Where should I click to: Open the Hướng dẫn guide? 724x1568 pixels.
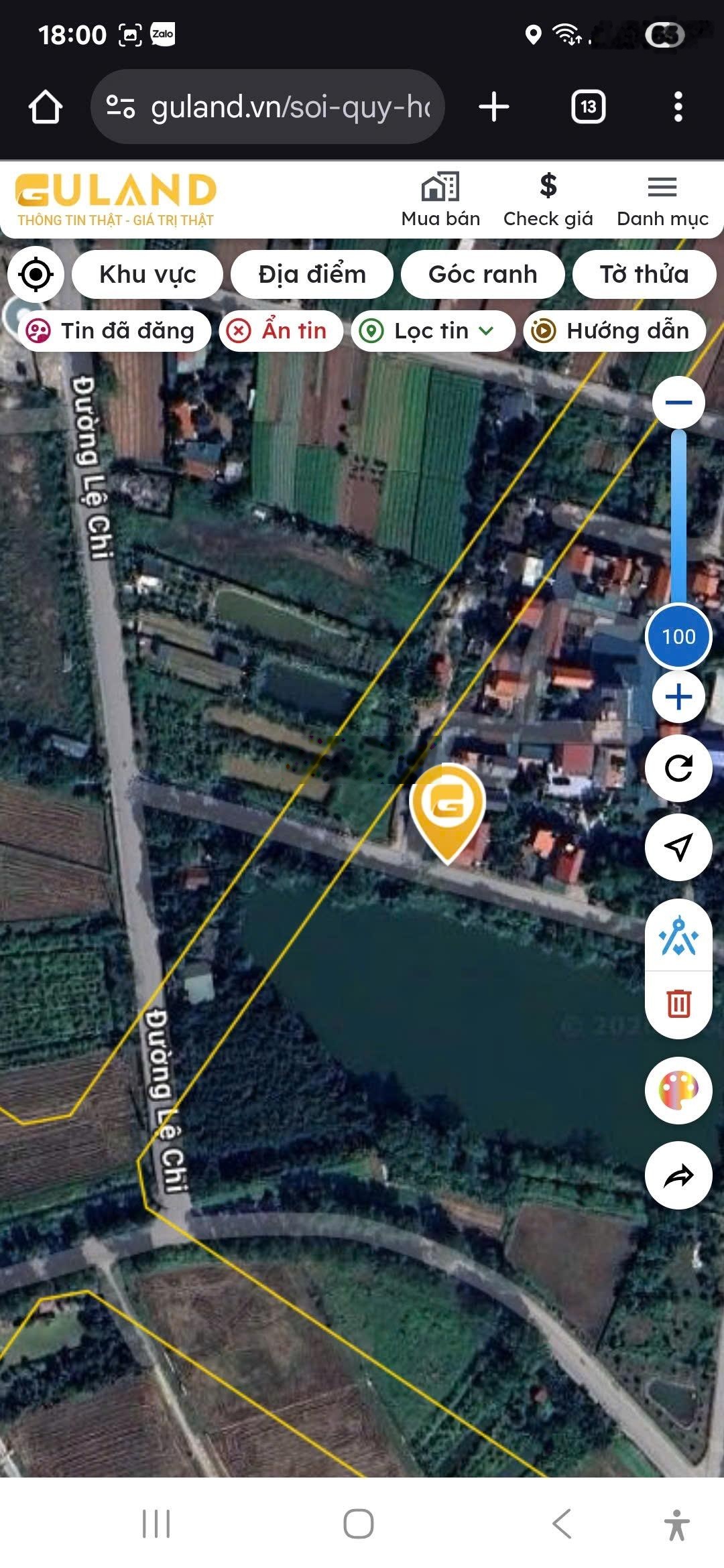614,331
